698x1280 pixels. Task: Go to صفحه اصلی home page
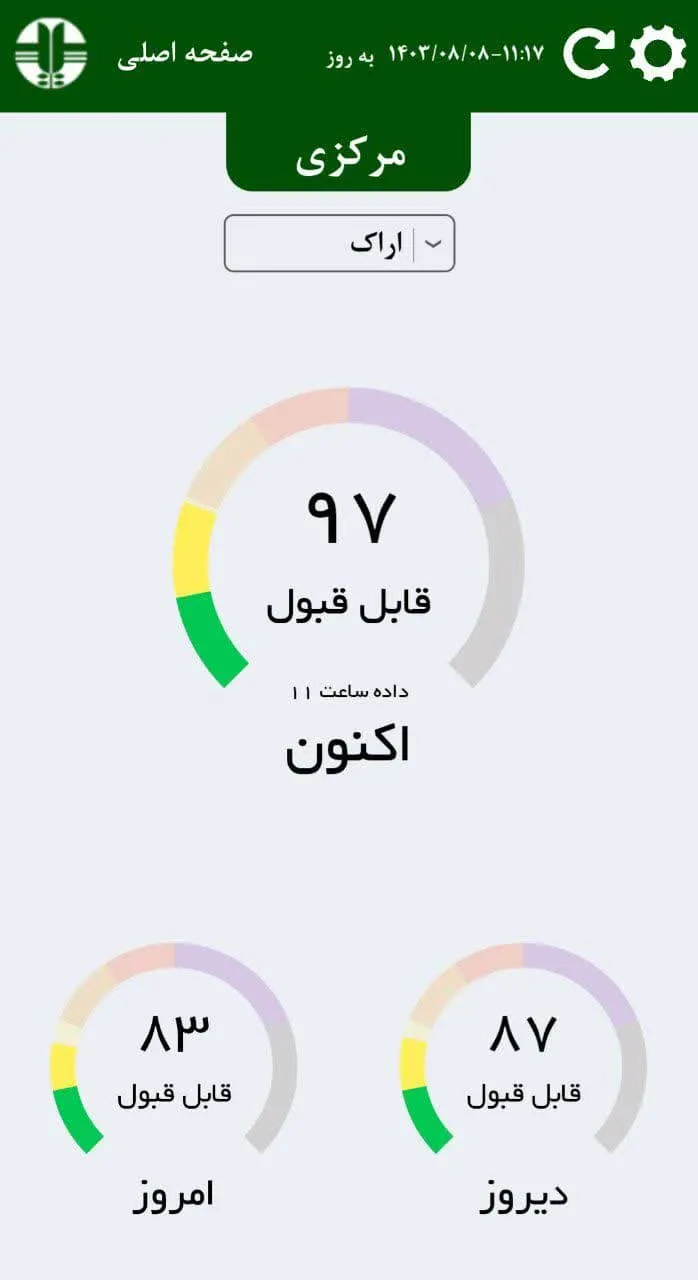click(185, 53)
